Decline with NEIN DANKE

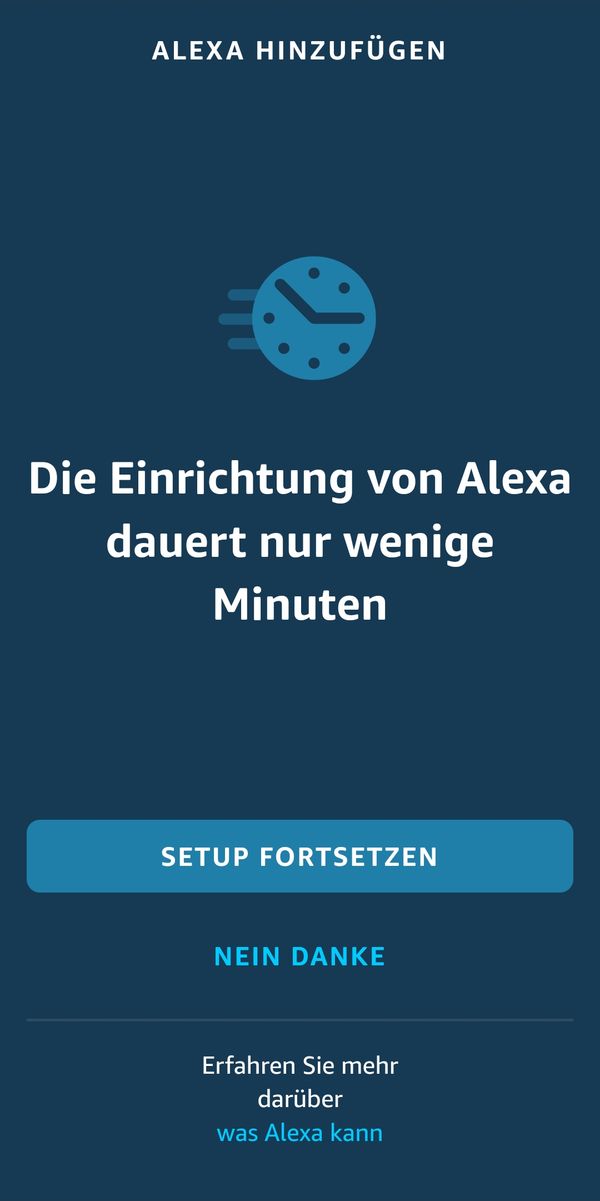300,956
